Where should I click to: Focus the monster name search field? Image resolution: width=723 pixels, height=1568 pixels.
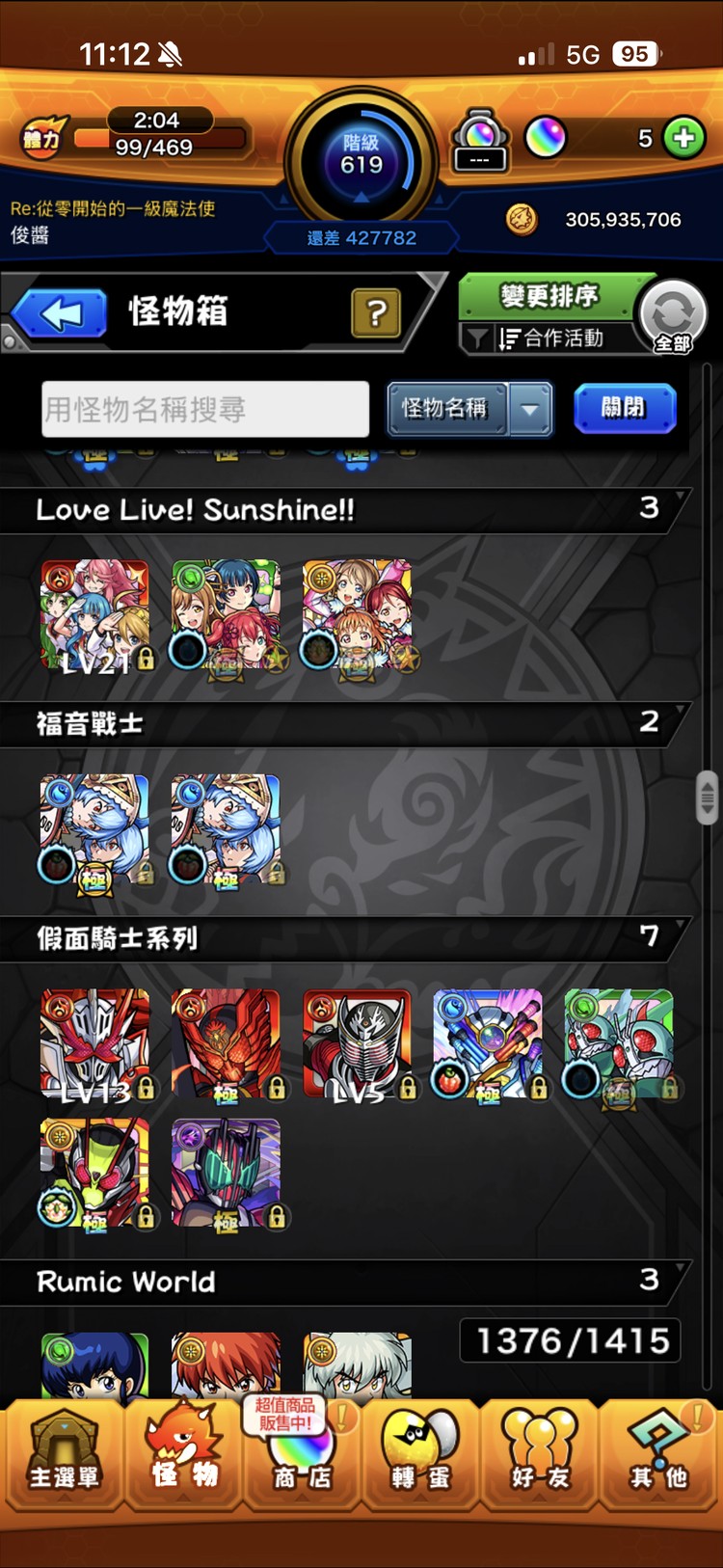pos(205,410)
